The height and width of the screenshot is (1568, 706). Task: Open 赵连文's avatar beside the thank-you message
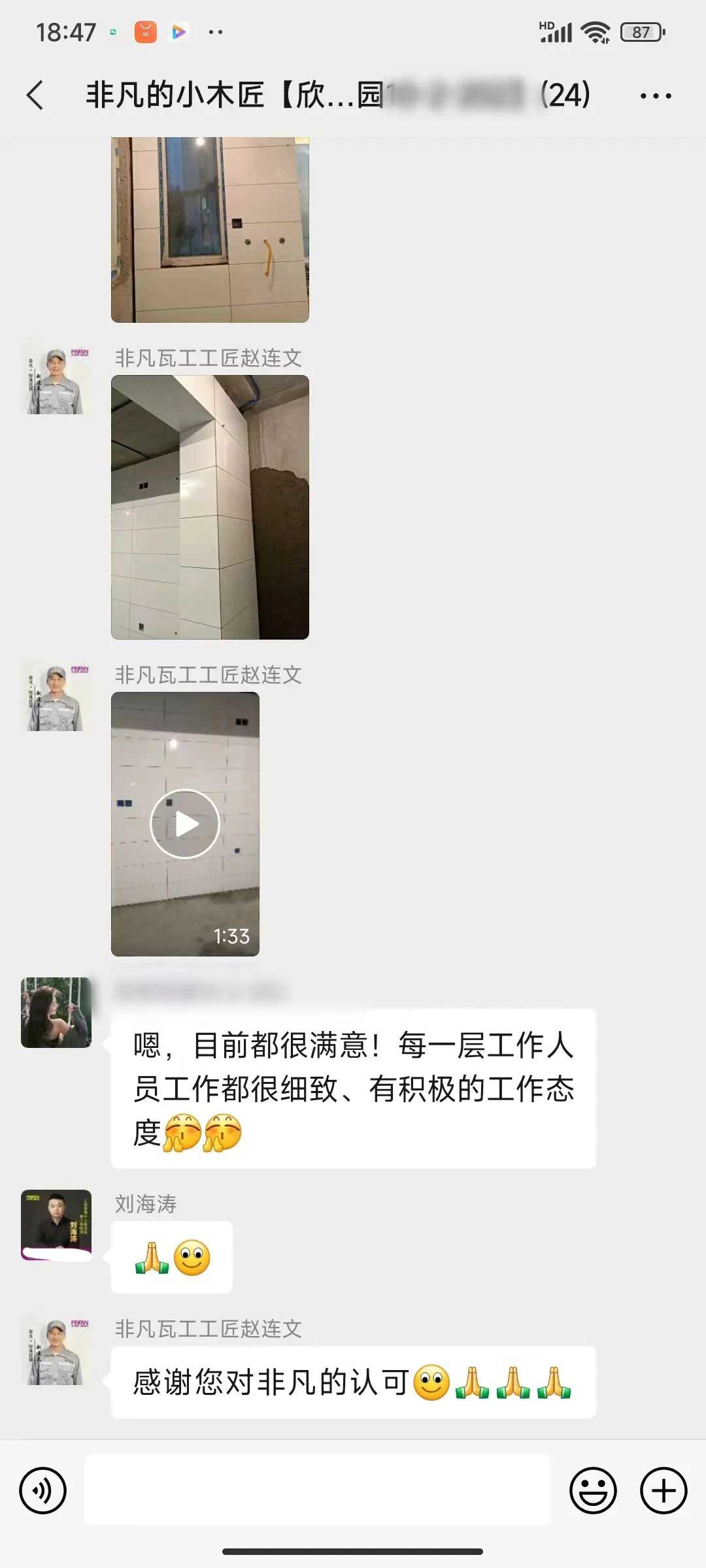(56, 1351)
